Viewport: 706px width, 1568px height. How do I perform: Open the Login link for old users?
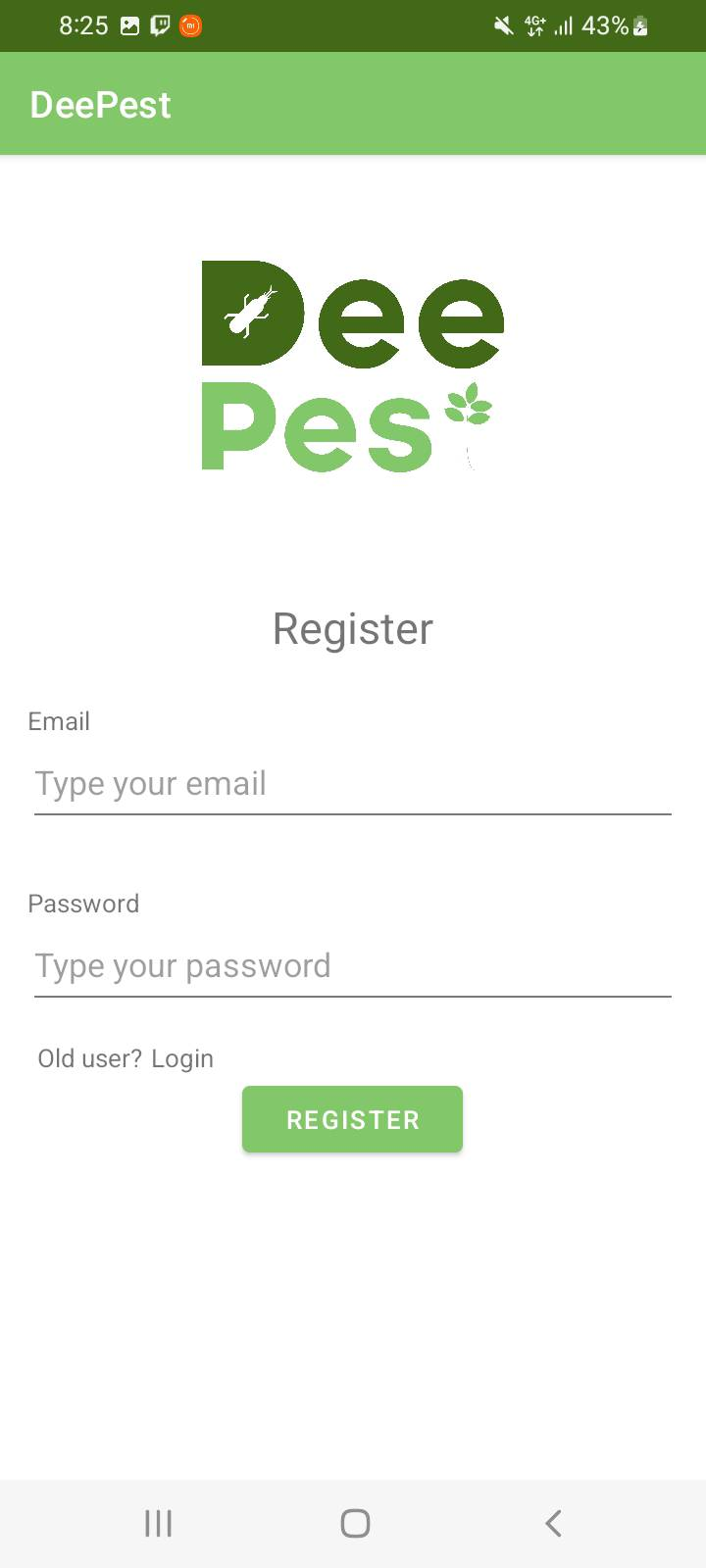[183, 1058]
